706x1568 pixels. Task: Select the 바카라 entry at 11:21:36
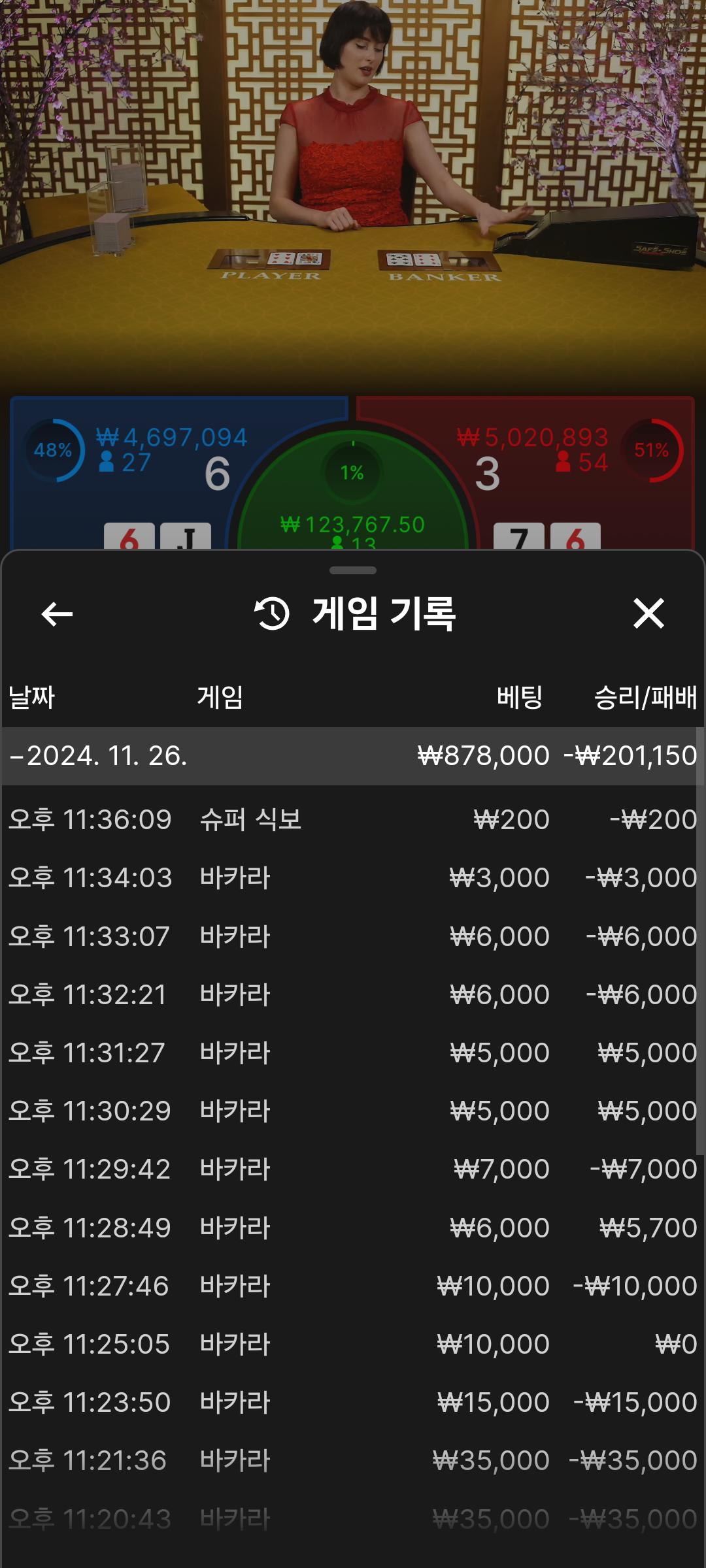(353, 1460)
